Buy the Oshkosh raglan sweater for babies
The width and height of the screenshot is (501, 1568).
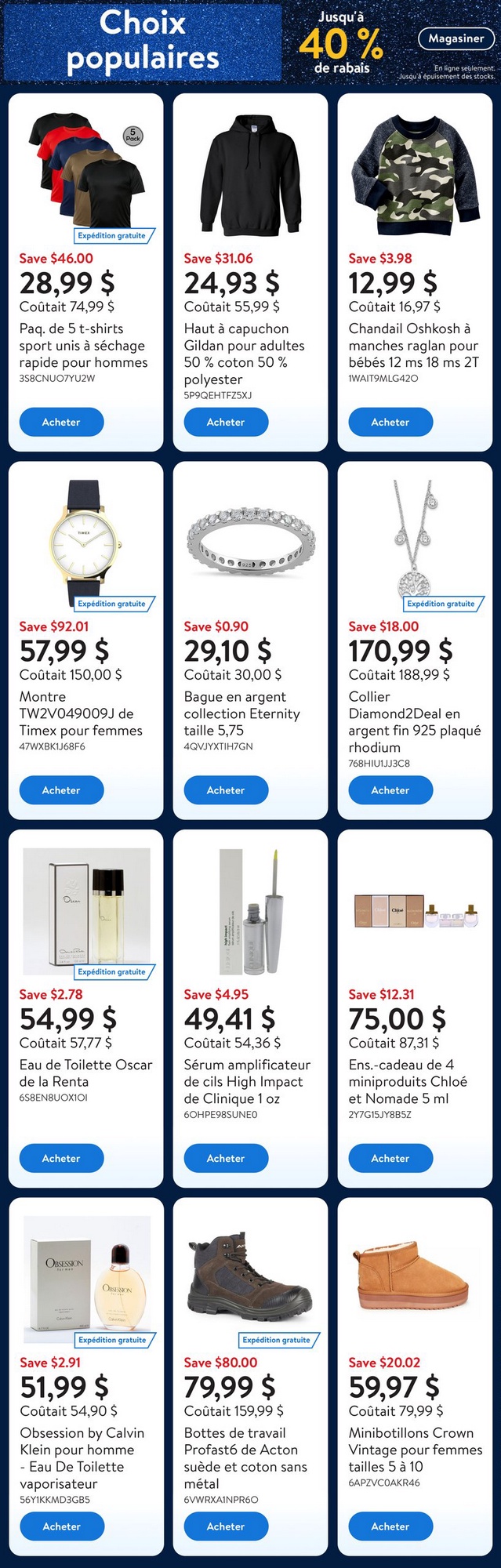tap(390, 422)
